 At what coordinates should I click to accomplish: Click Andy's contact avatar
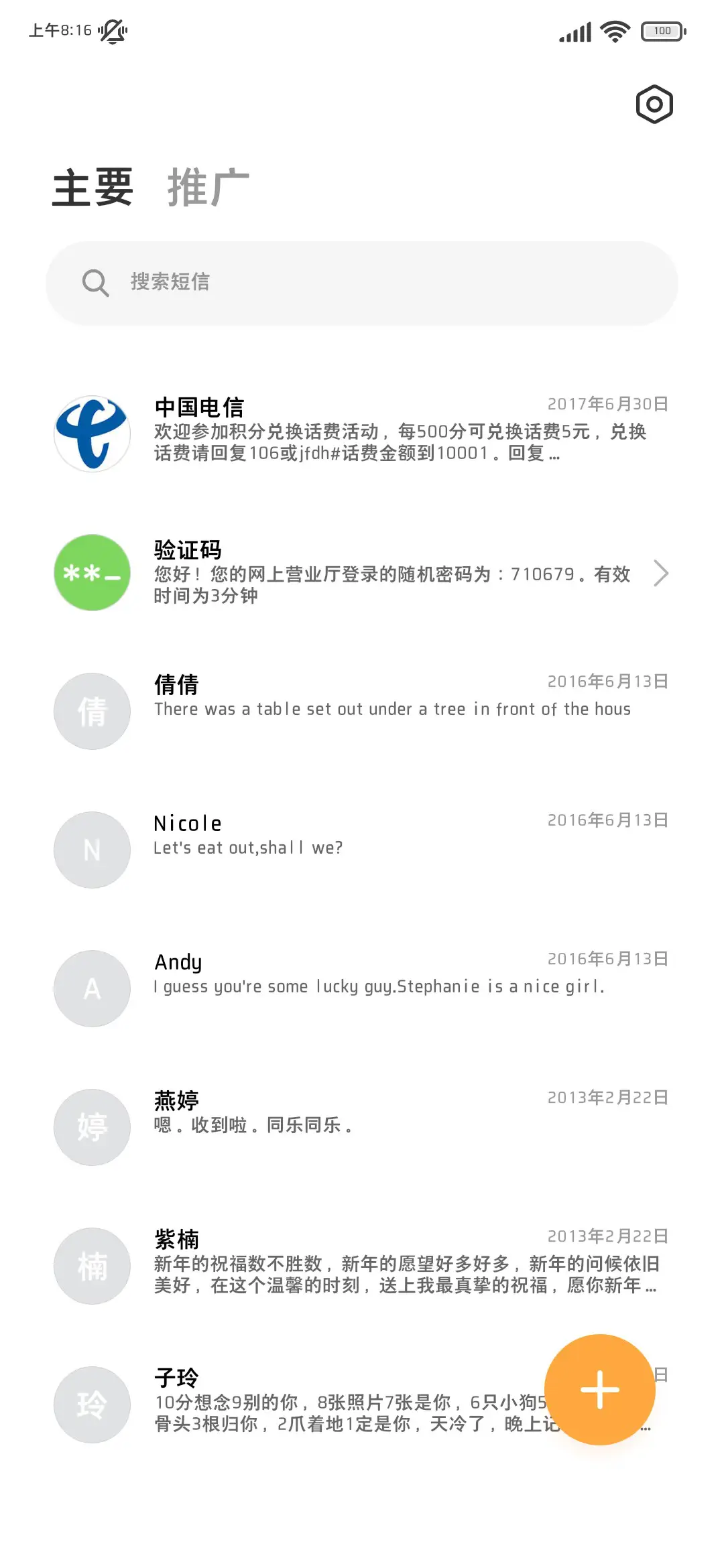pos(91,989)
